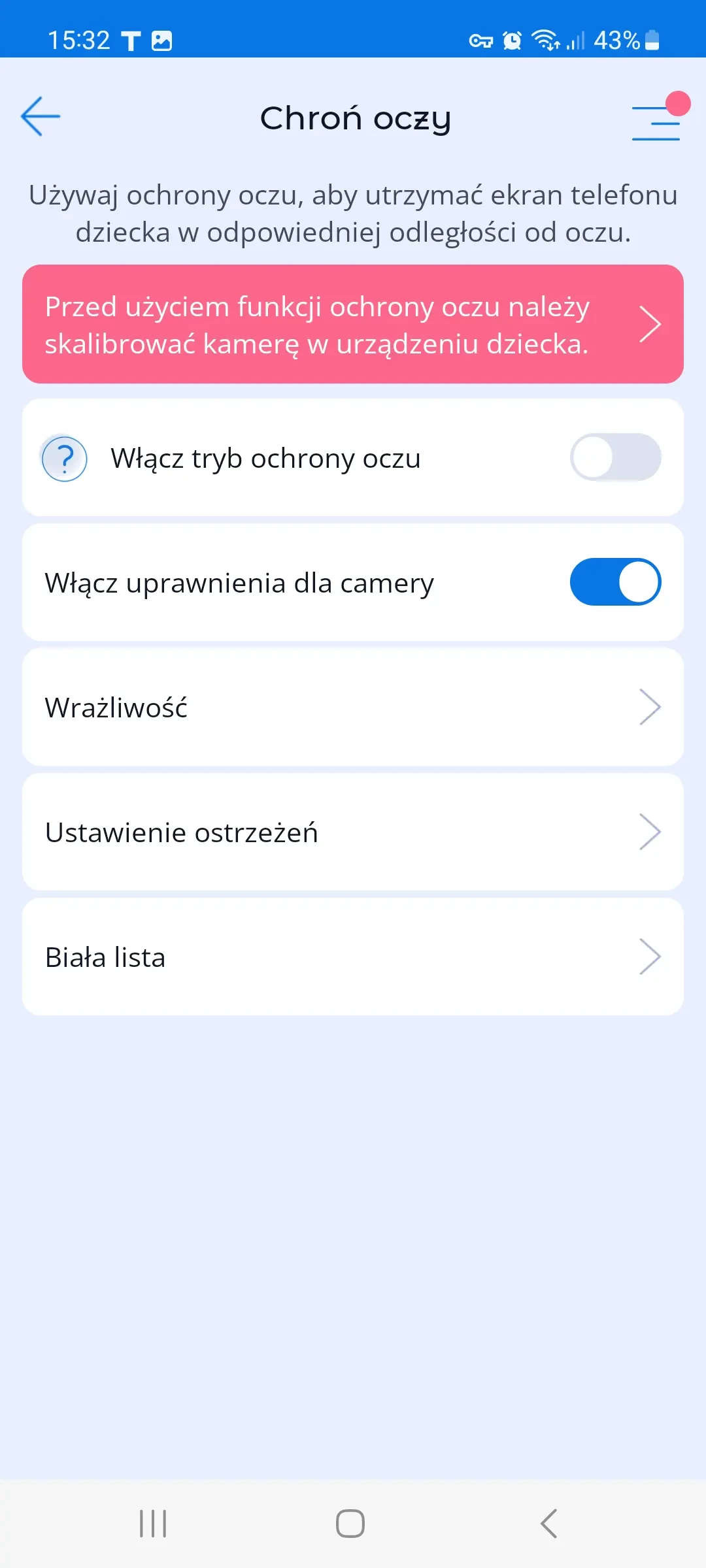
Task: Open Biała lista
Action: coord(353,956)
